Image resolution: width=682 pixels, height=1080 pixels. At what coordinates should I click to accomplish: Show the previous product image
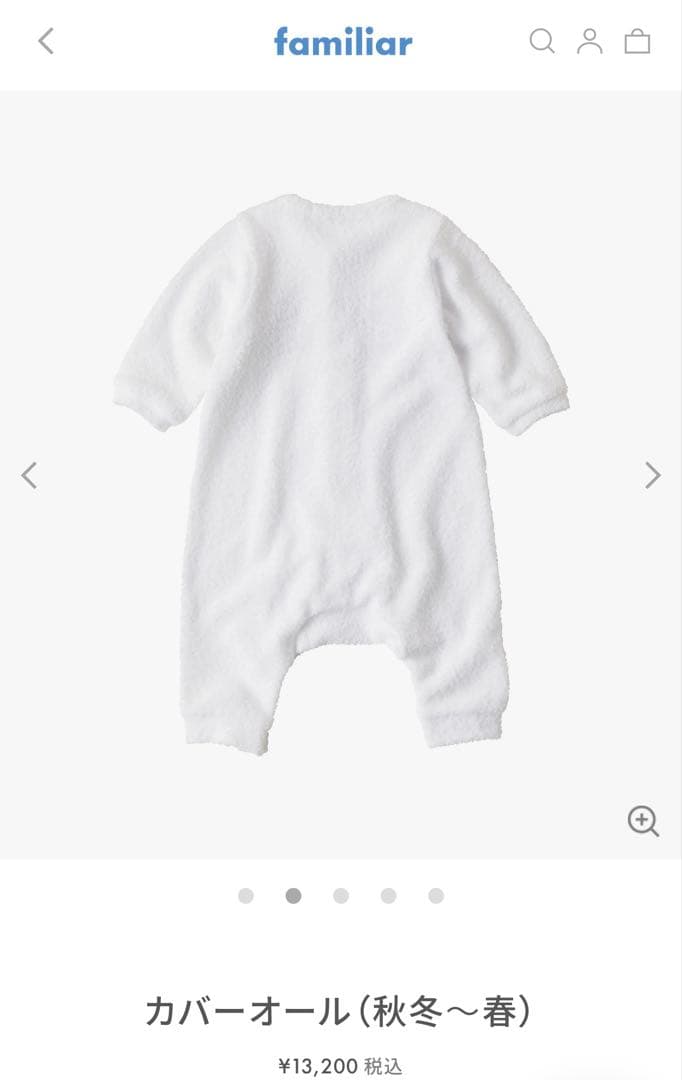pos(29,475)
